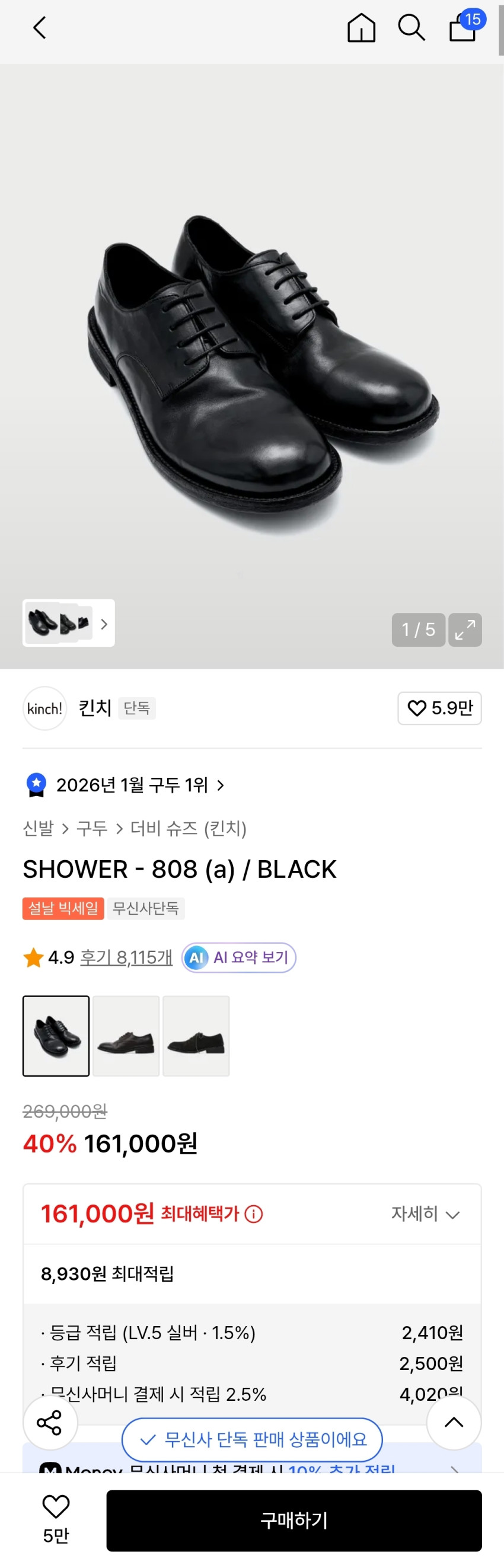The image size is (504, 1568).
Task: Select the second shoe color variant
Action: 126,1036
